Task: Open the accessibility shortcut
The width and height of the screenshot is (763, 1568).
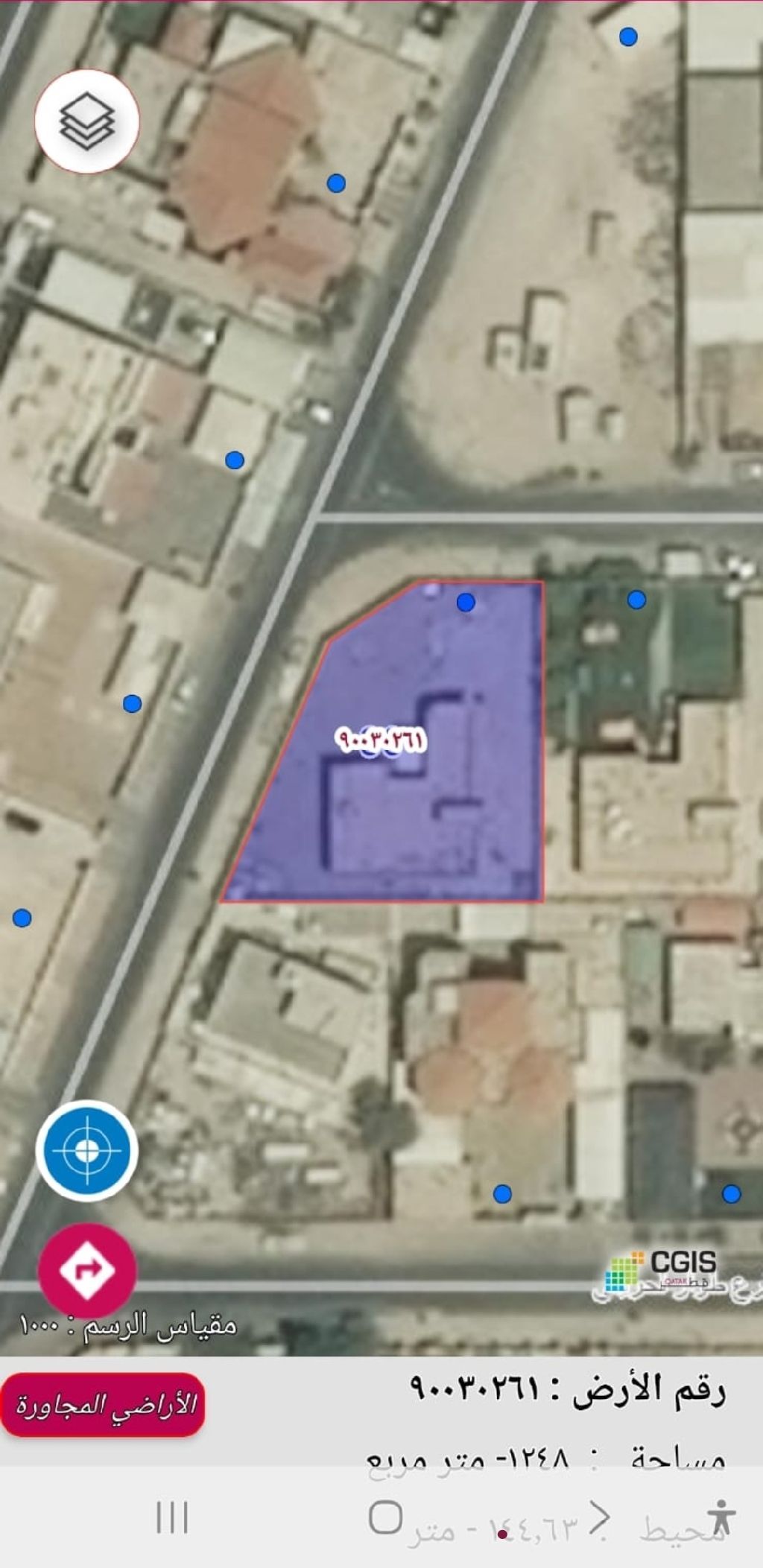Action: pyautogui.click(x=721, y=1517)
